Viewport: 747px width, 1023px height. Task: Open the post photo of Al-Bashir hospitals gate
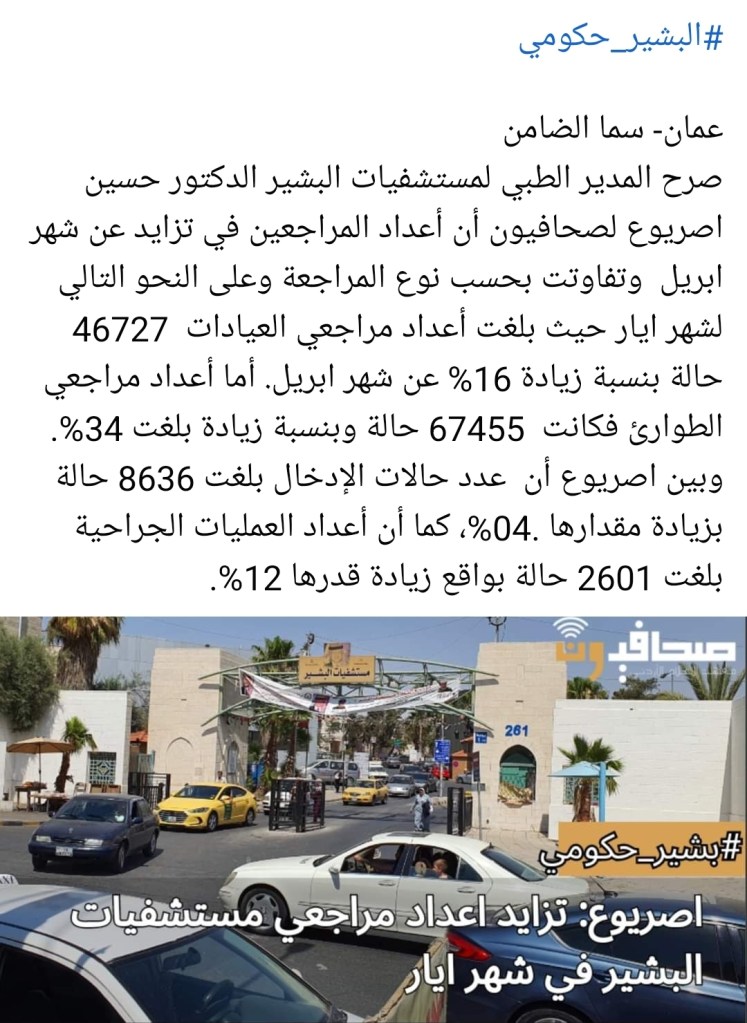tap(373, 780)
